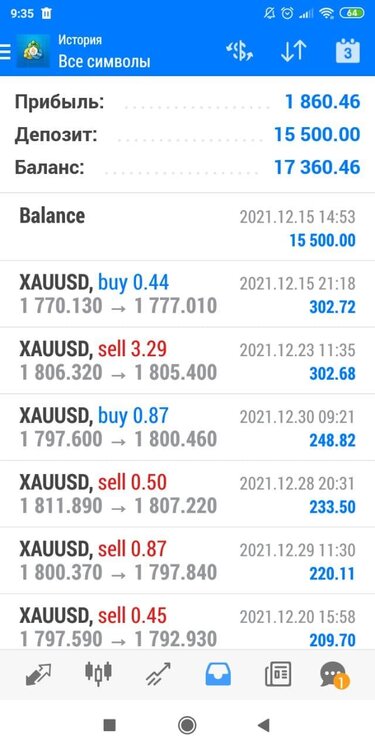The height and width of the screenshot is (750, 375).
Task: Expand the XAUUSD buy 0.44 deal
Action: [188, 294]
